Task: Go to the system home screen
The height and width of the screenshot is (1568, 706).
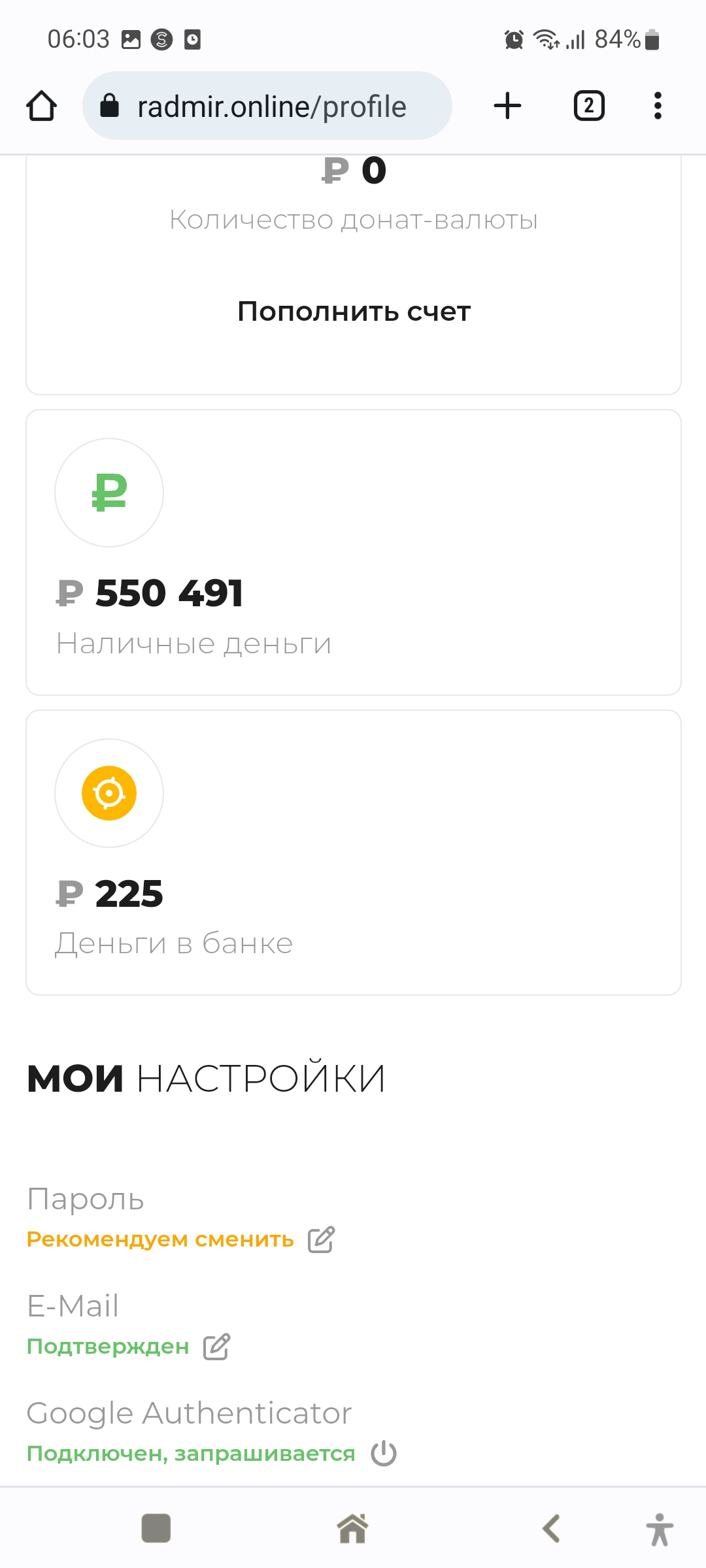Action: tap(353, 1529)
